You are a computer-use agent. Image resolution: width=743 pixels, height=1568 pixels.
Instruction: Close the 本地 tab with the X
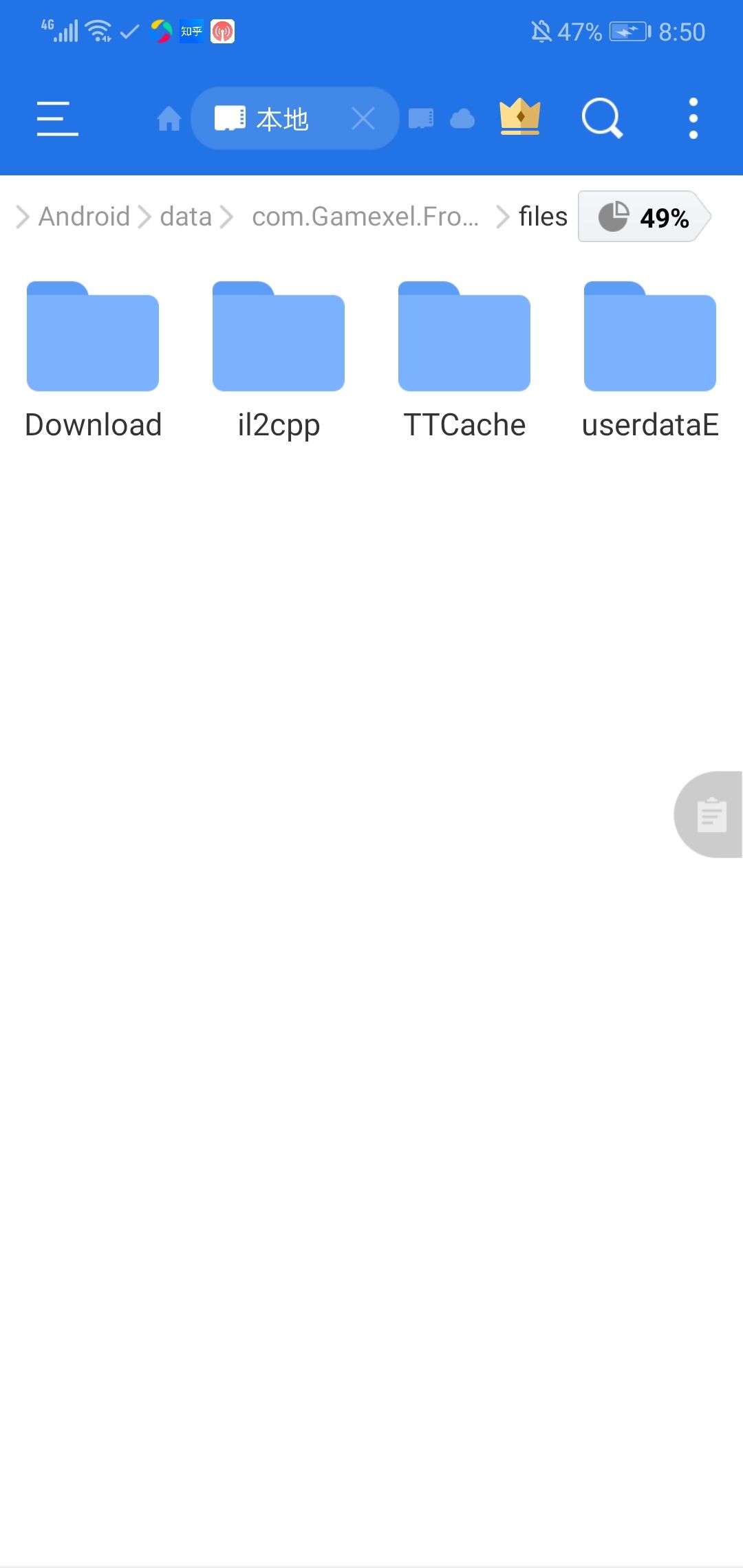(364, 118)
